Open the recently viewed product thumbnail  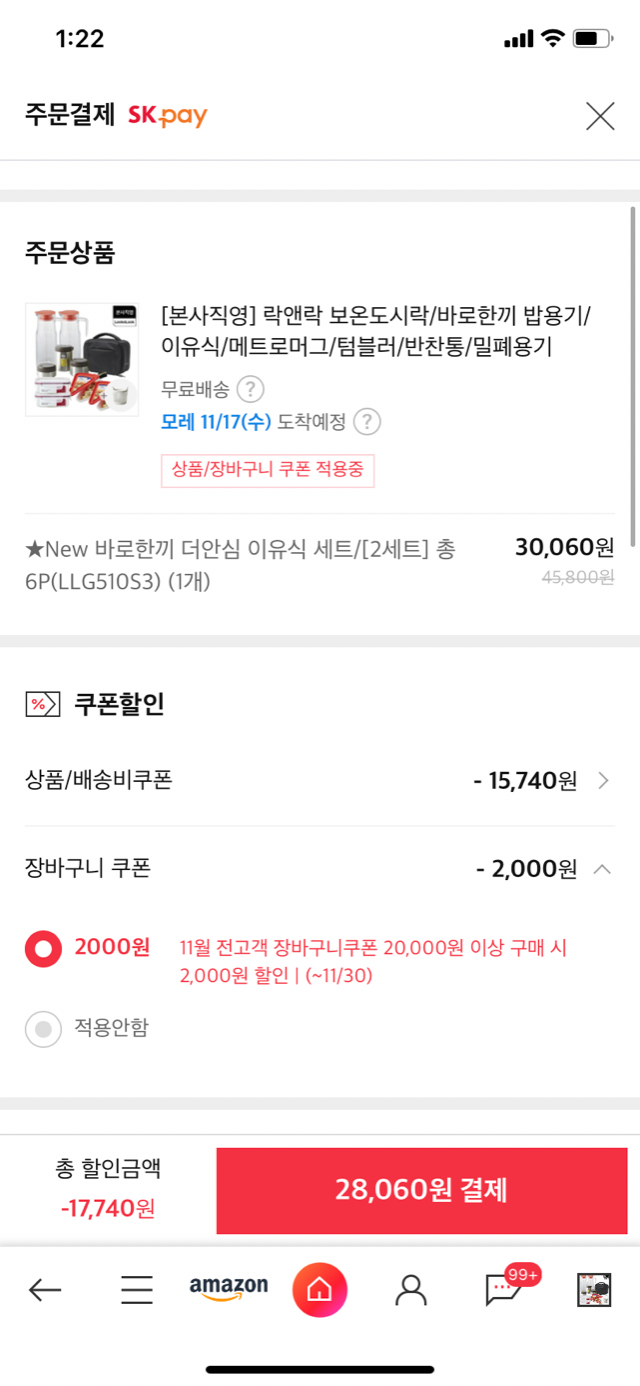(x=594, y=1290)
